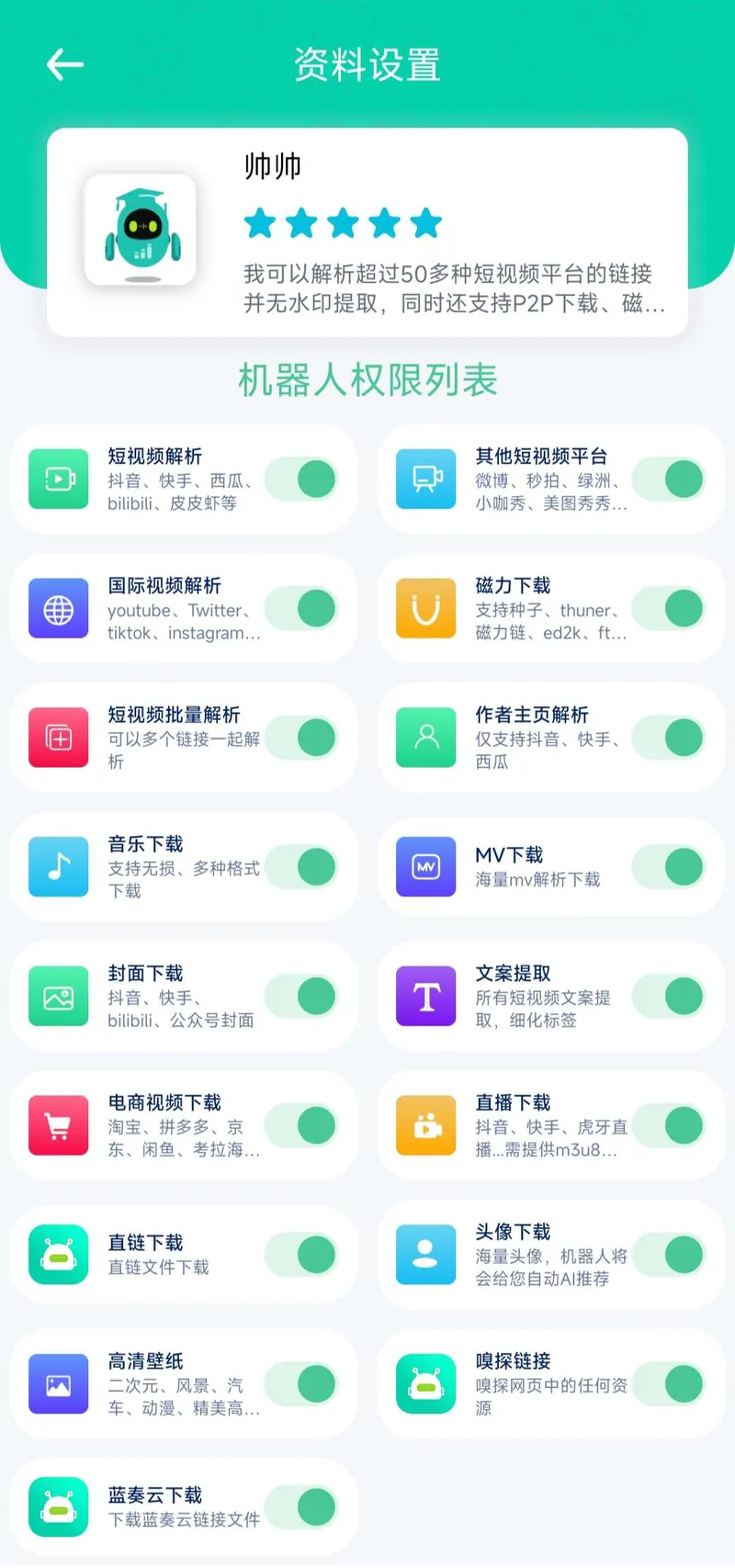The height and width of the screenshot is (1568, 735).
Task: Click the 其他短视频平台 camera icon
Action: [x=425, y=479]
